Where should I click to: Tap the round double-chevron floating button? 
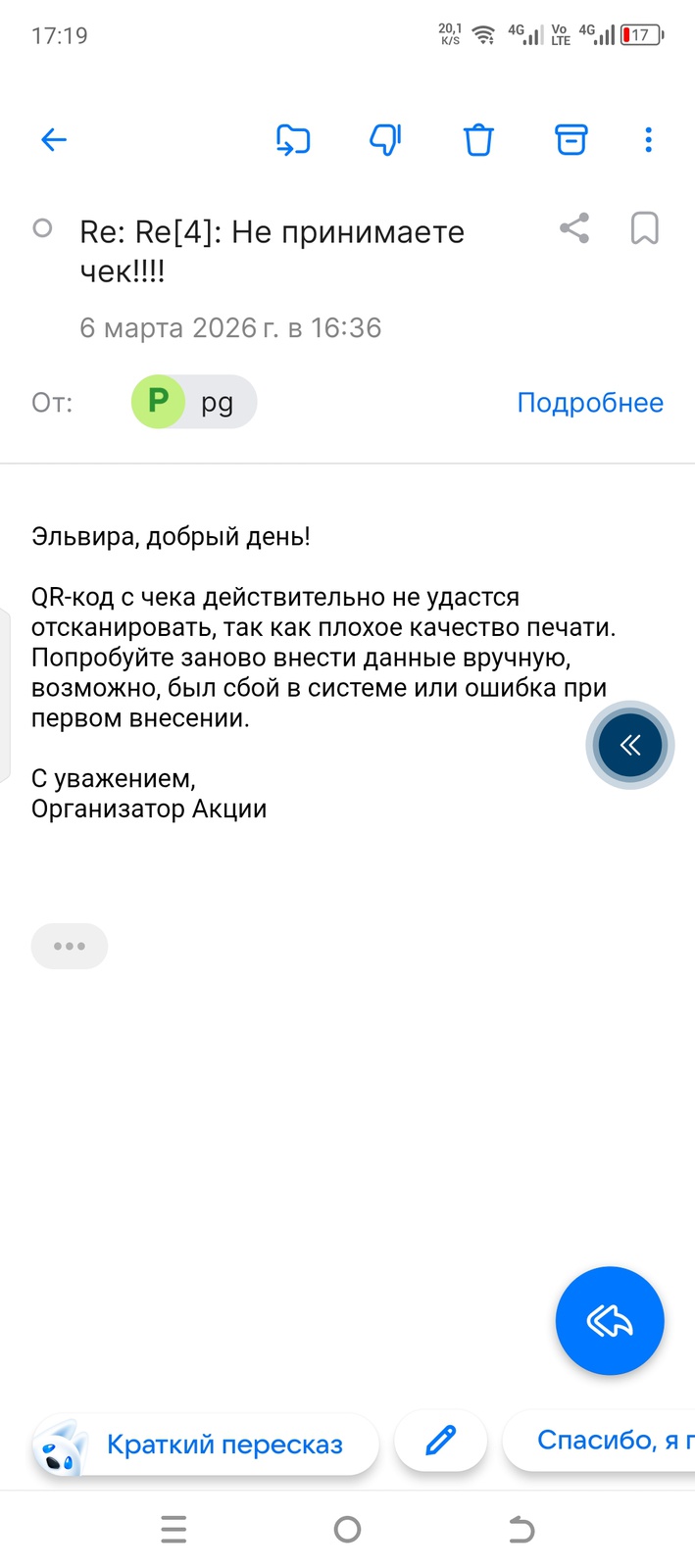(x=630, y=746)
